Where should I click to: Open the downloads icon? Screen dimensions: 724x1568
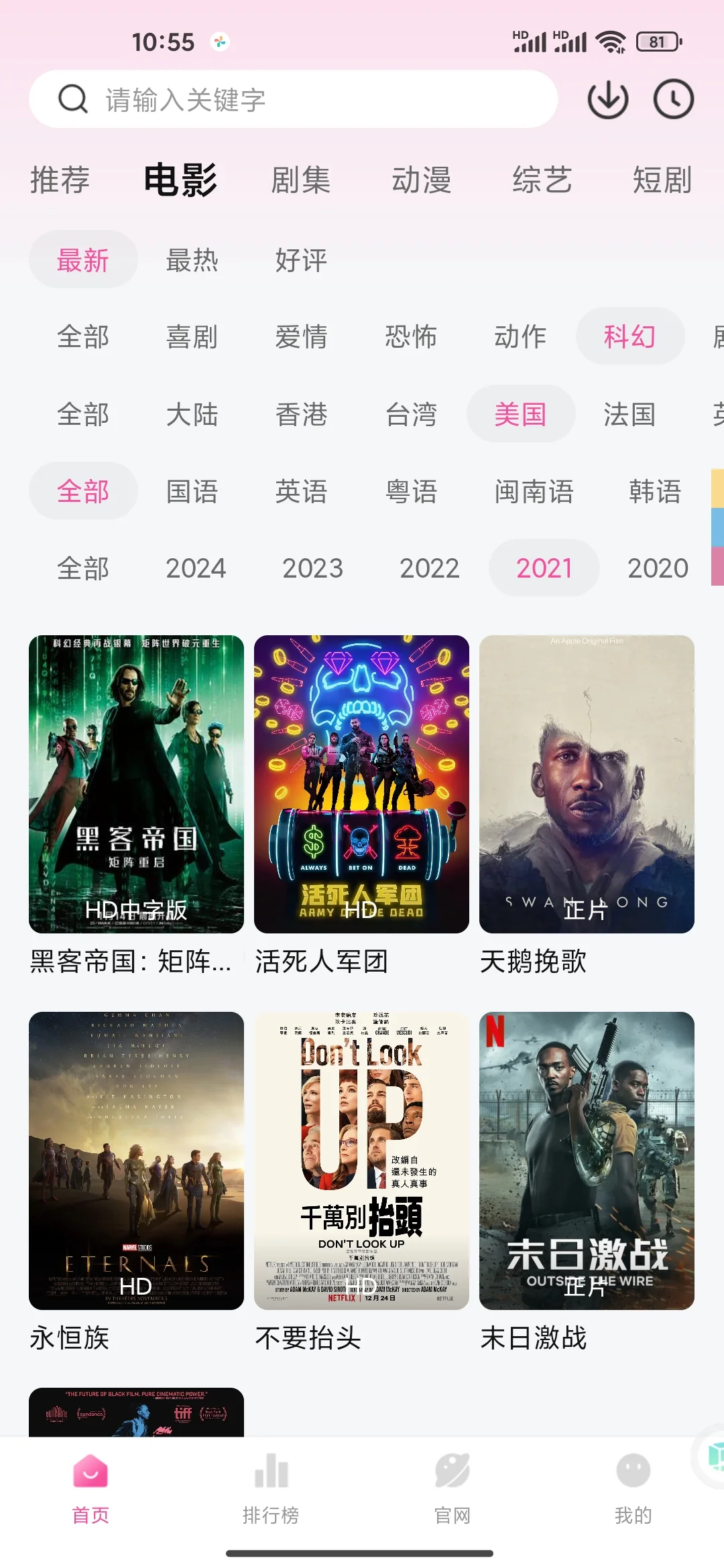point(607,100)
